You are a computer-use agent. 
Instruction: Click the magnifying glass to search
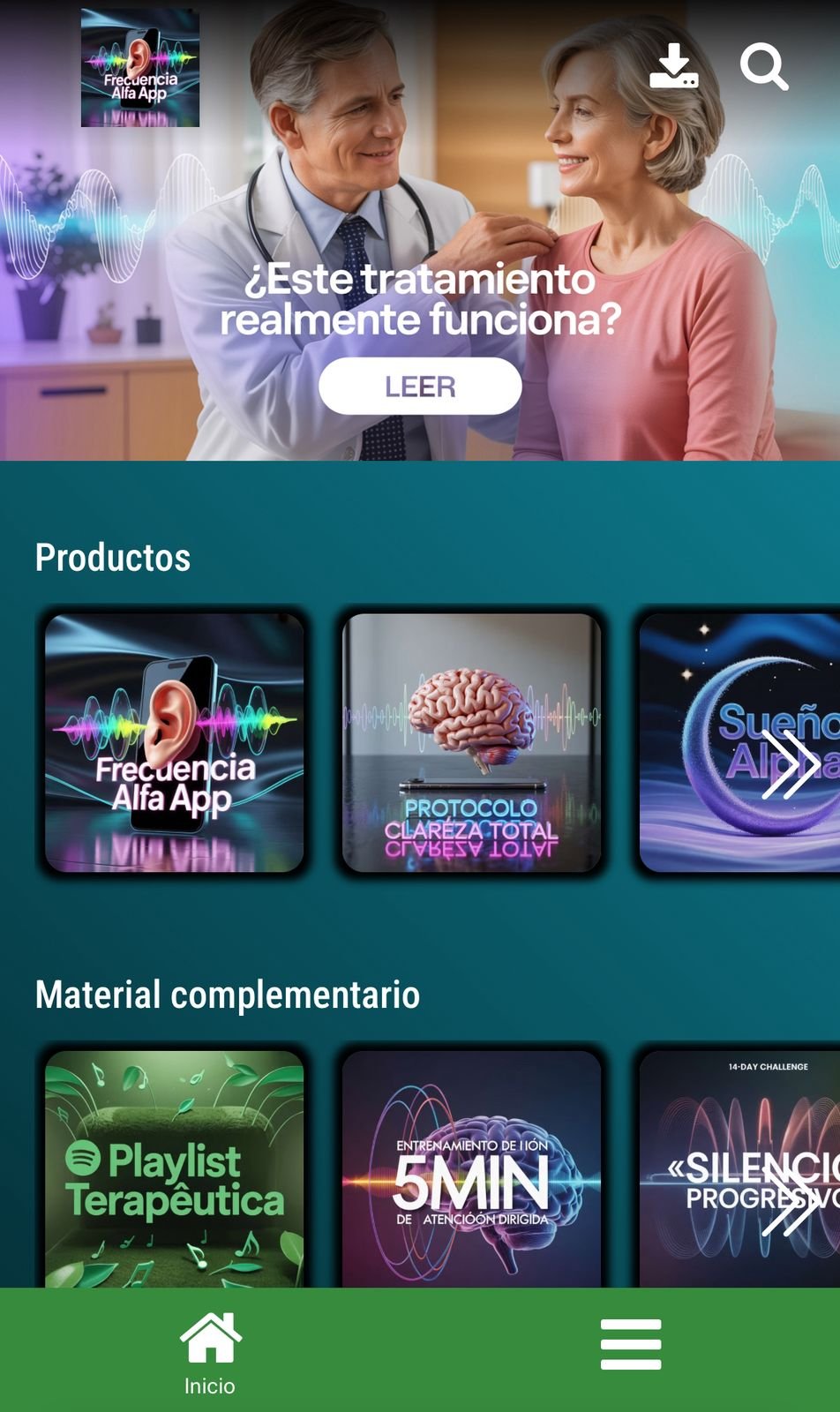pos(764,67)
